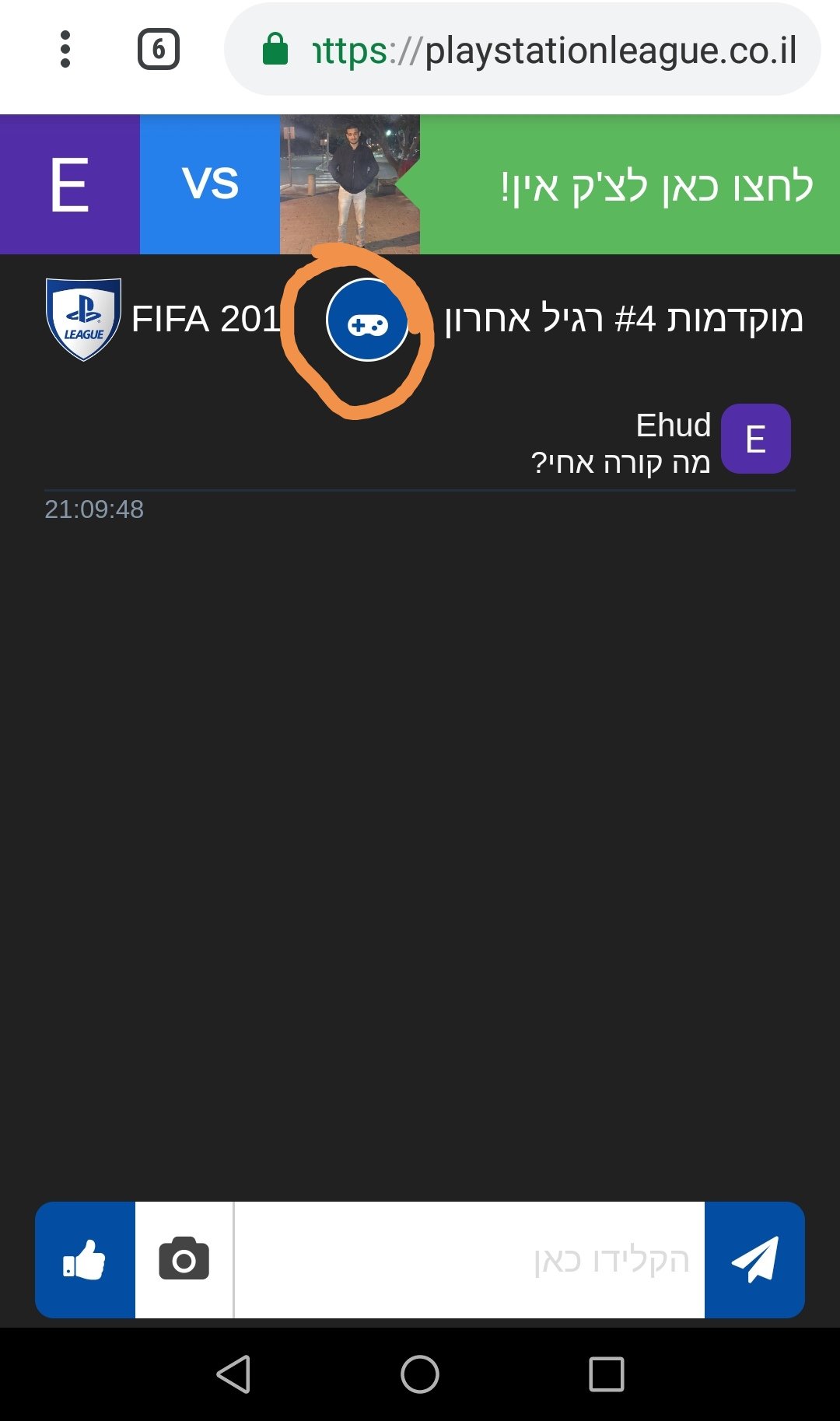Open recent apps from the navigation bar
This screenshot has width=840, height=1421.
pos(607,1374)
